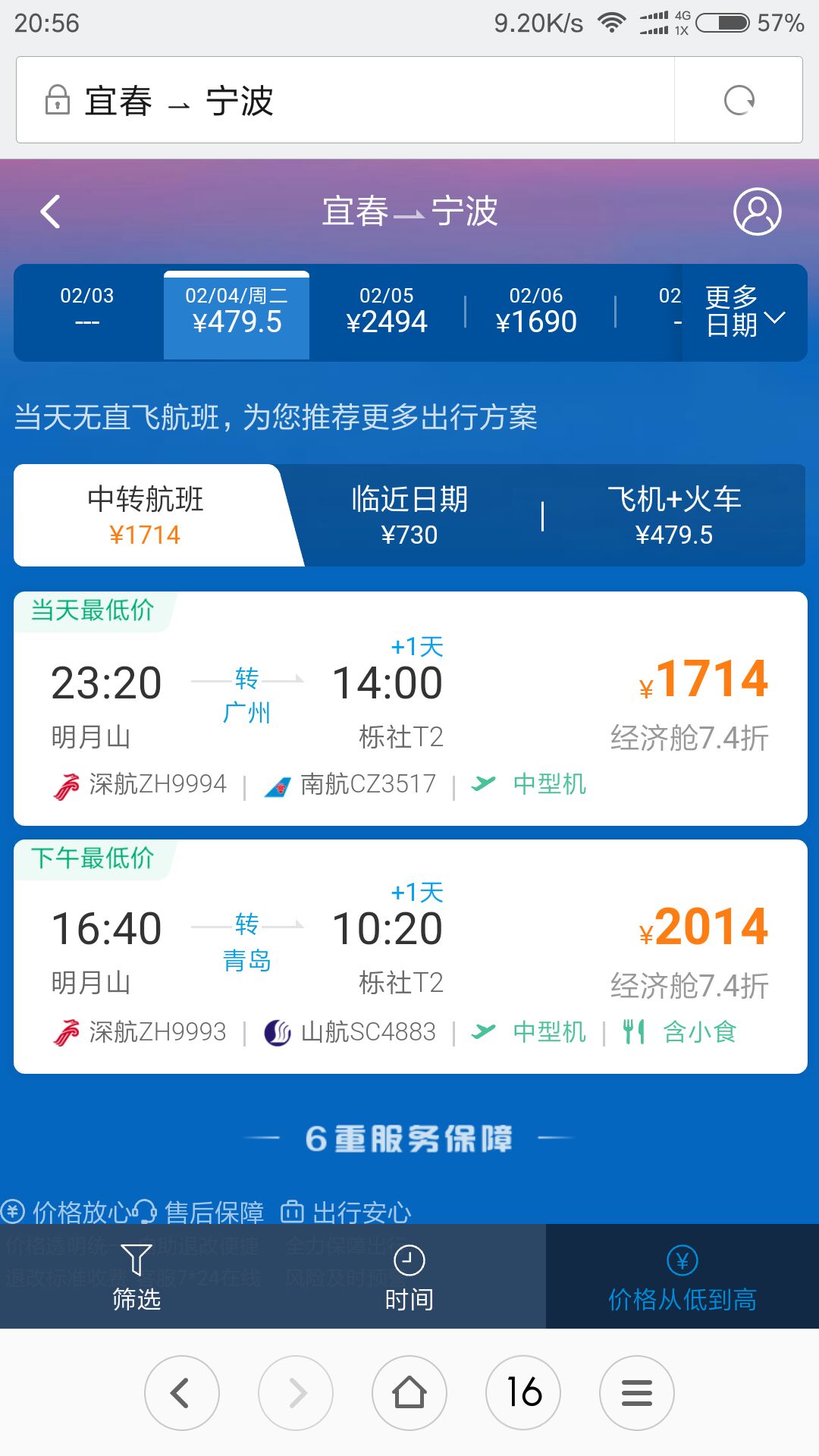The image size is (819, 1456).
Task: Open the ¥2014 flight via 青岛
Action: pyautogui.click(x=410, y=956)
